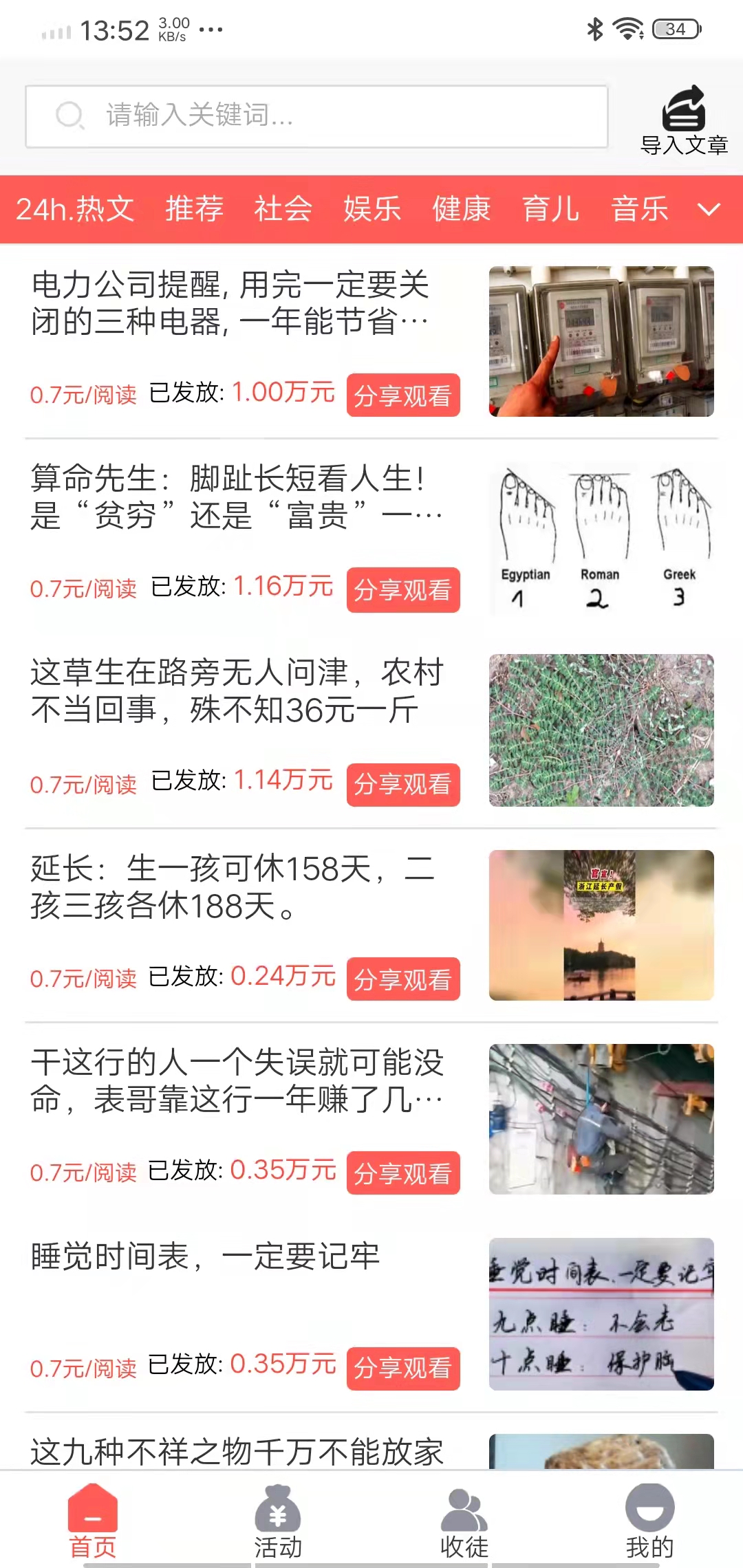Click 分享观看 on the 睡觉时间表 article
Screen dimensions: 743x1568
point(403,1369)
